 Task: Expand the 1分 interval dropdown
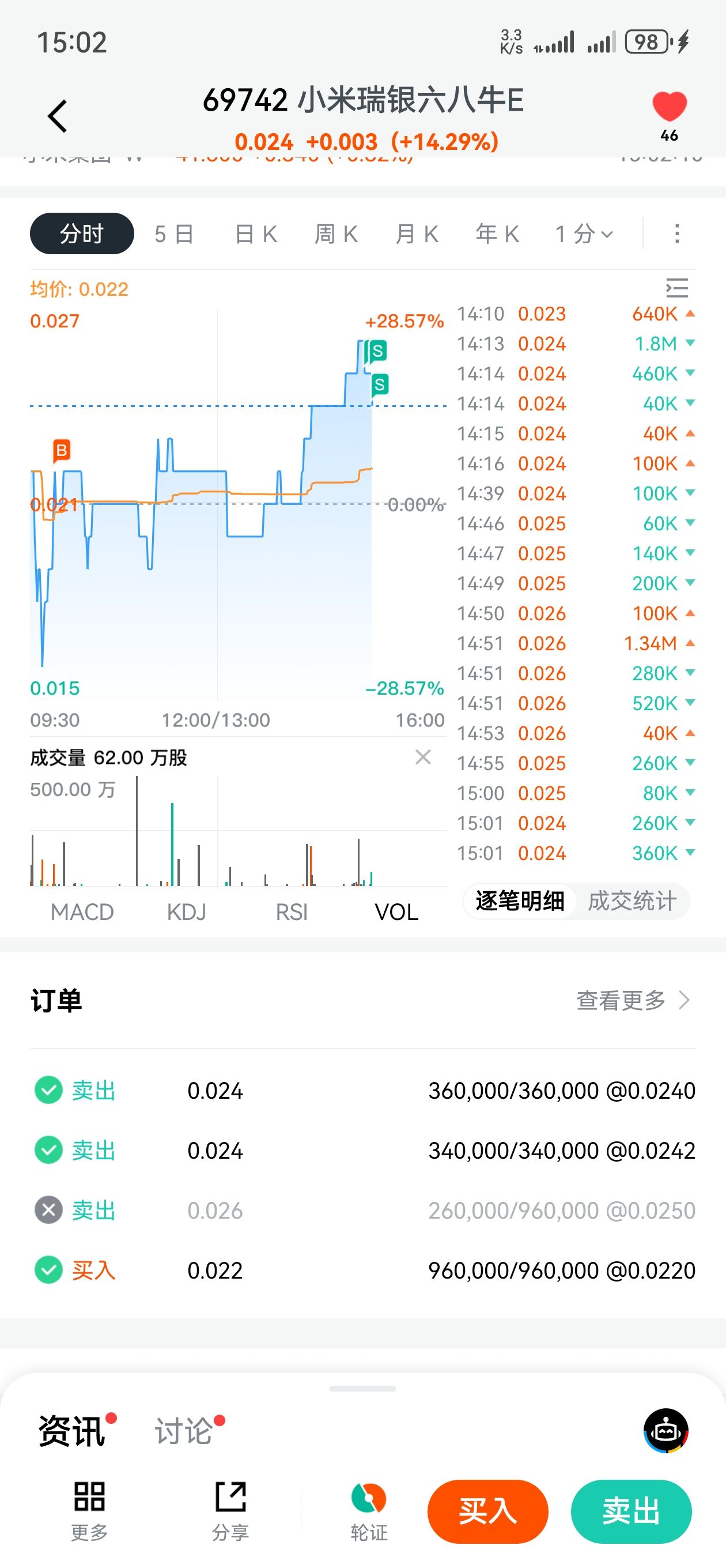pos(584,233)
